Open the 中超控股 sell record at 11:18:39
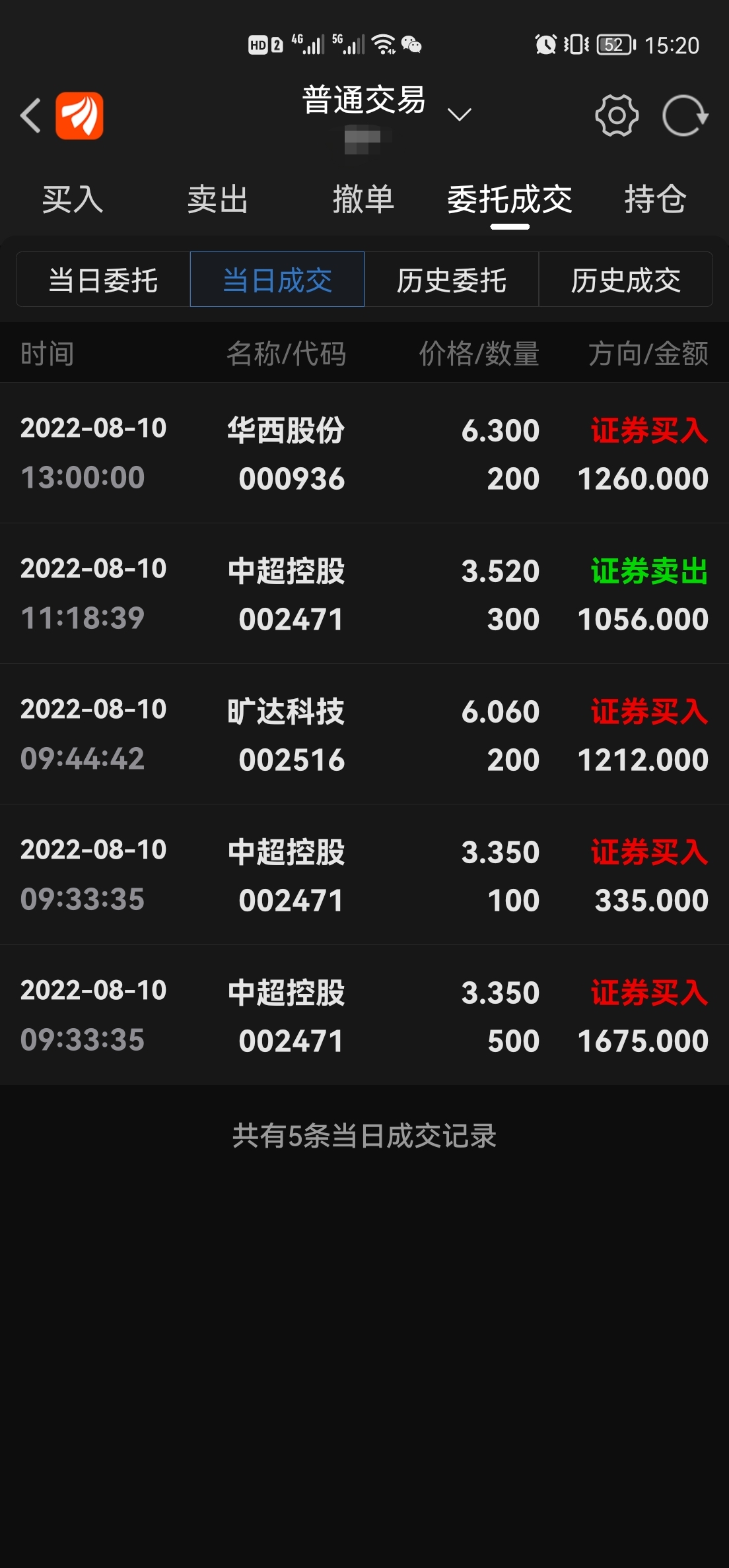Image resolution: width=729 pixels, height=1568 pixels. pyautogui.click(x=364, y=594)
